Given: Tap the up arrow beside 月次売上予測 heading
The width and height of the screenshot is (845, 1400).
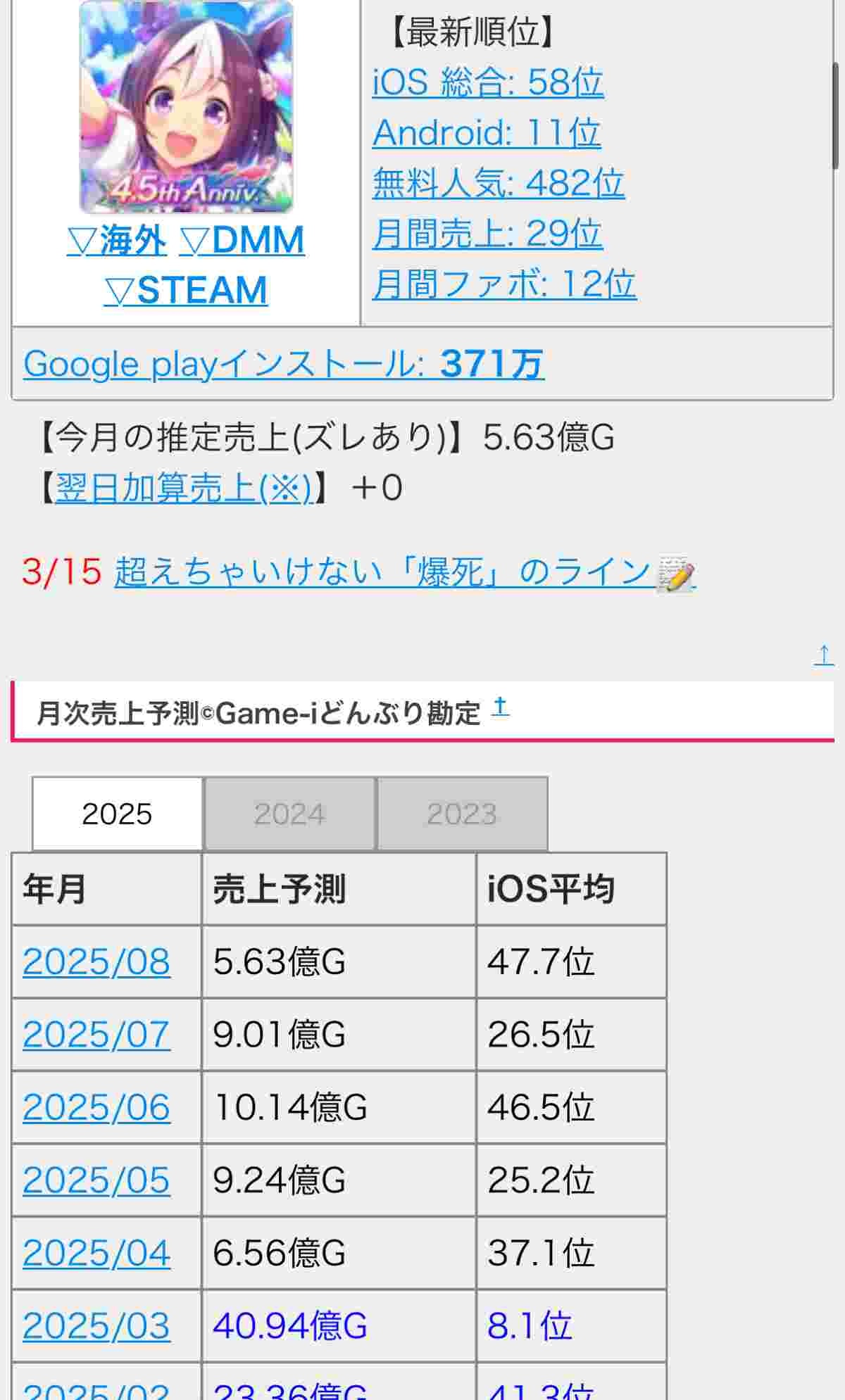Looking at the screenshot, I should [500, 706].
